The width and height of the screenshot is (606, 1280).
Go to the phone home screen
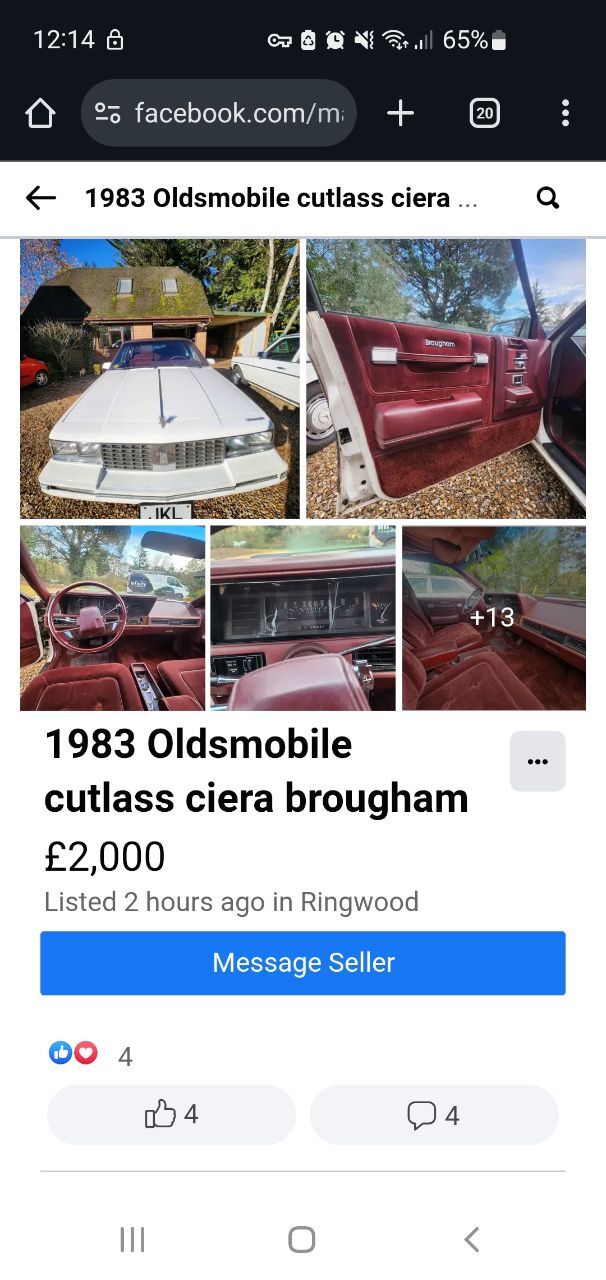[x=302, y=1240]
